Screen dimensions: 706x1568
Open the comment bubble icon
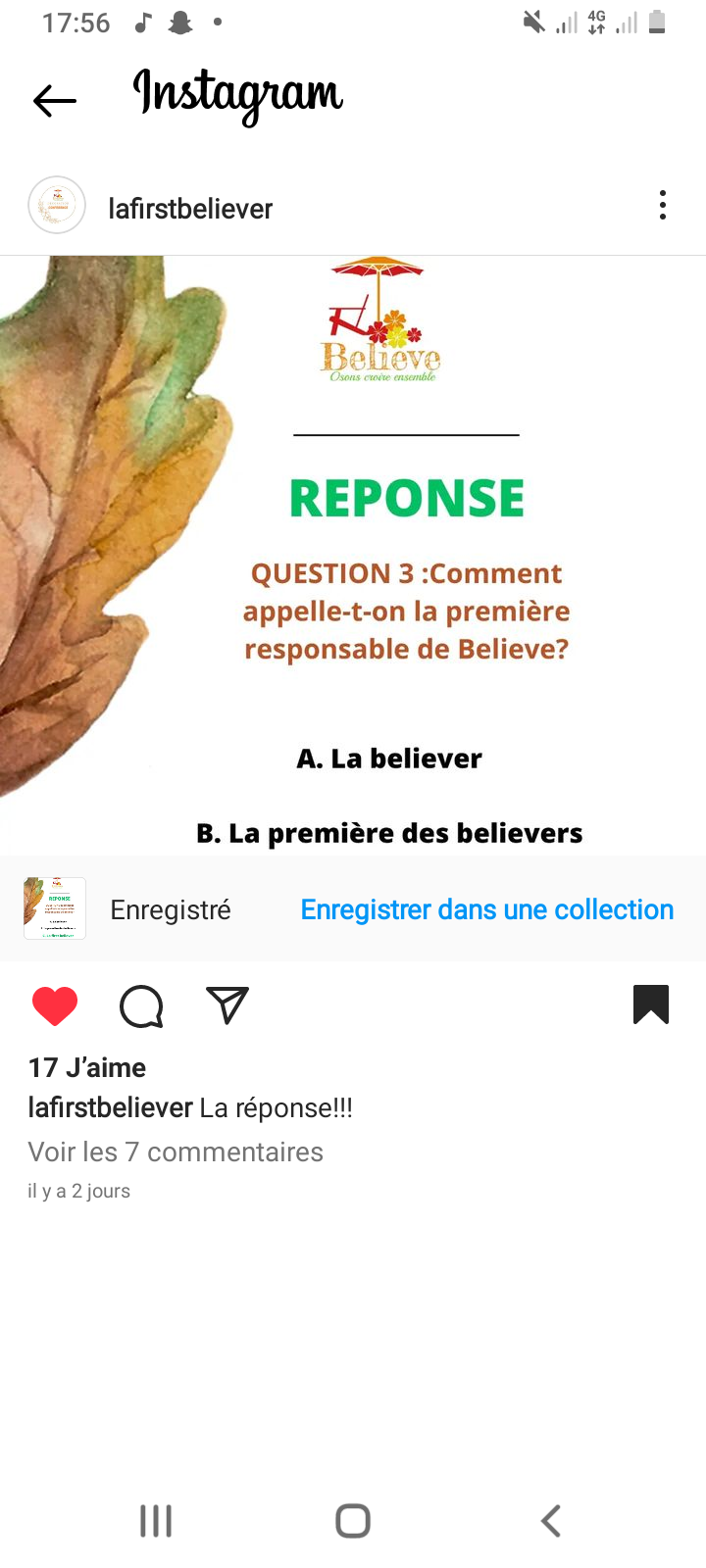pos(141,1006)
